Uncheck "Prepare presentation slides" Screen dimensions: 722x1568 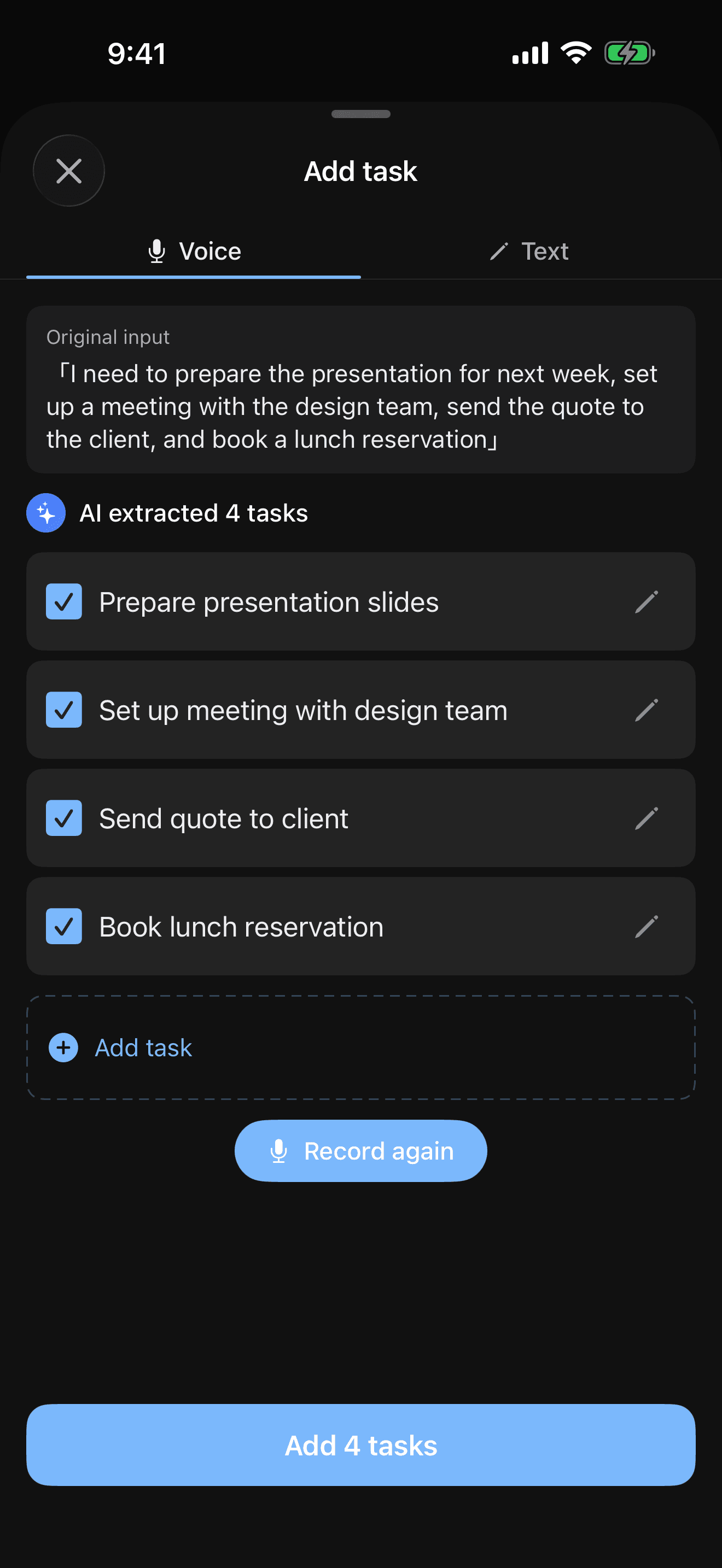(63, 601)
